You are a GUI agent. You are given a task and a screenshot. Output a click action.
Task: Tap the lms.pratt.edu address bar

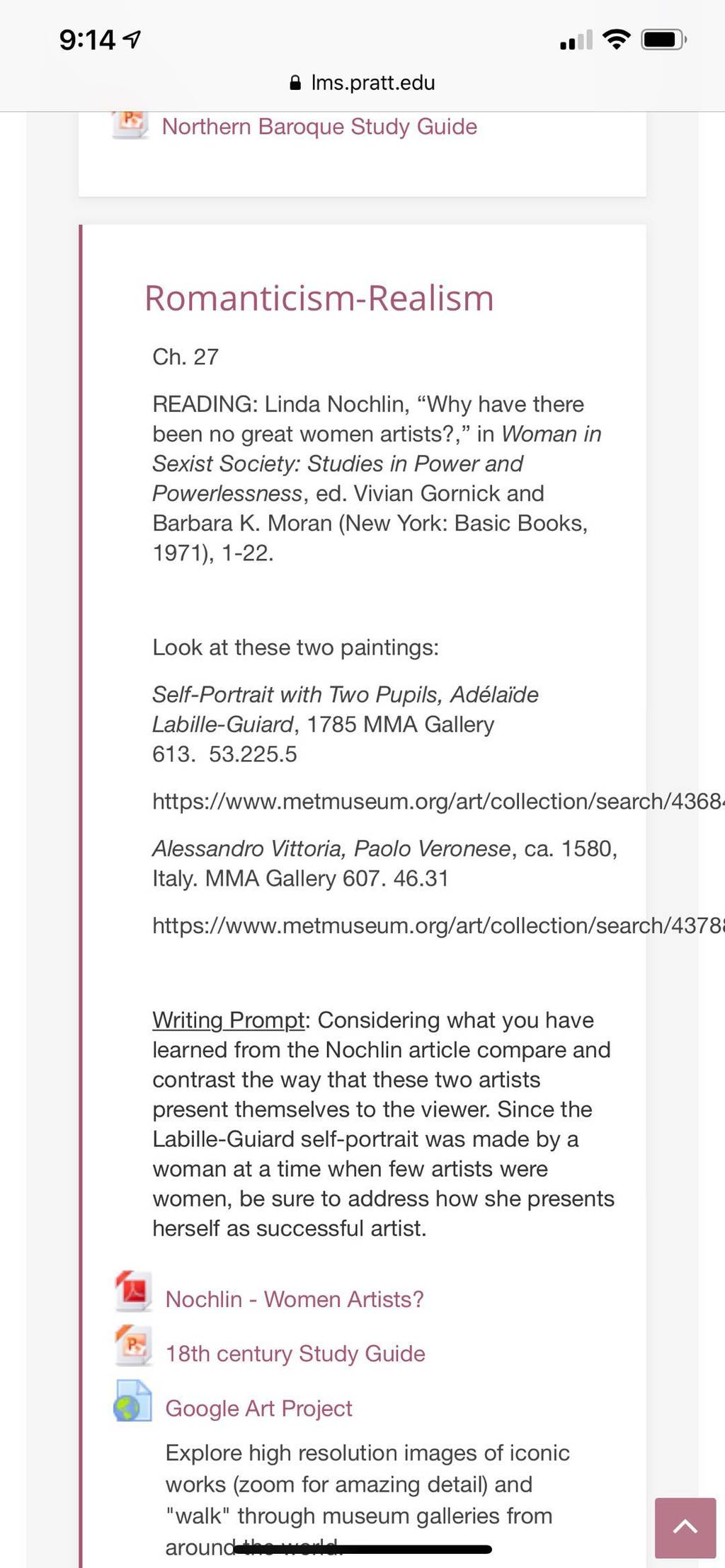click(362, 83)
